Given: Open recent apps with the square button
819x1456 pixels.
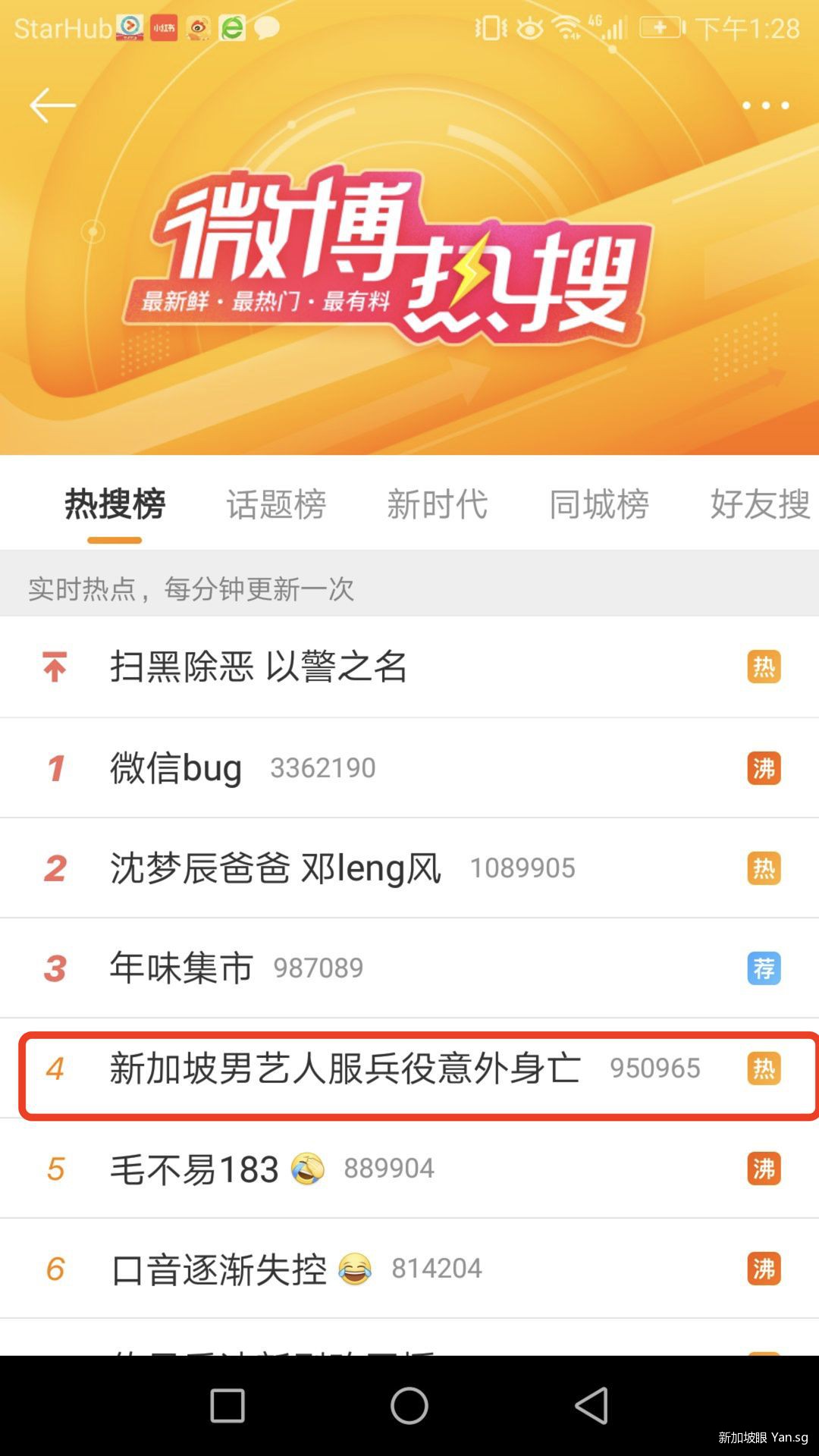Looking at the screenshot, I should (x=227, y=1406).
